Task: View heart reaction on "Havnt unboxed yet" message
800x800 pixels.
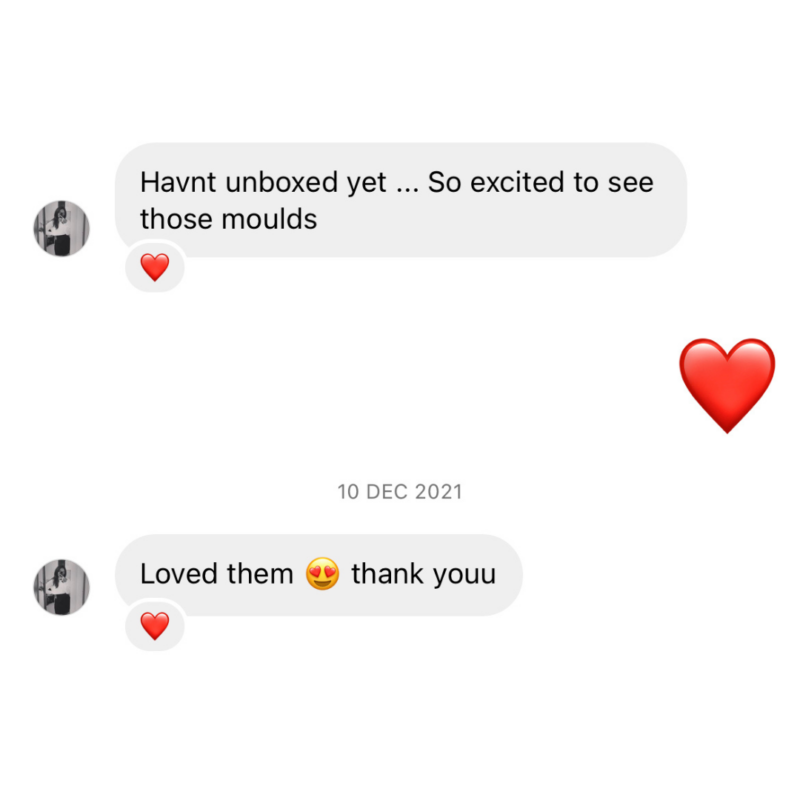Action: [154, 267]
